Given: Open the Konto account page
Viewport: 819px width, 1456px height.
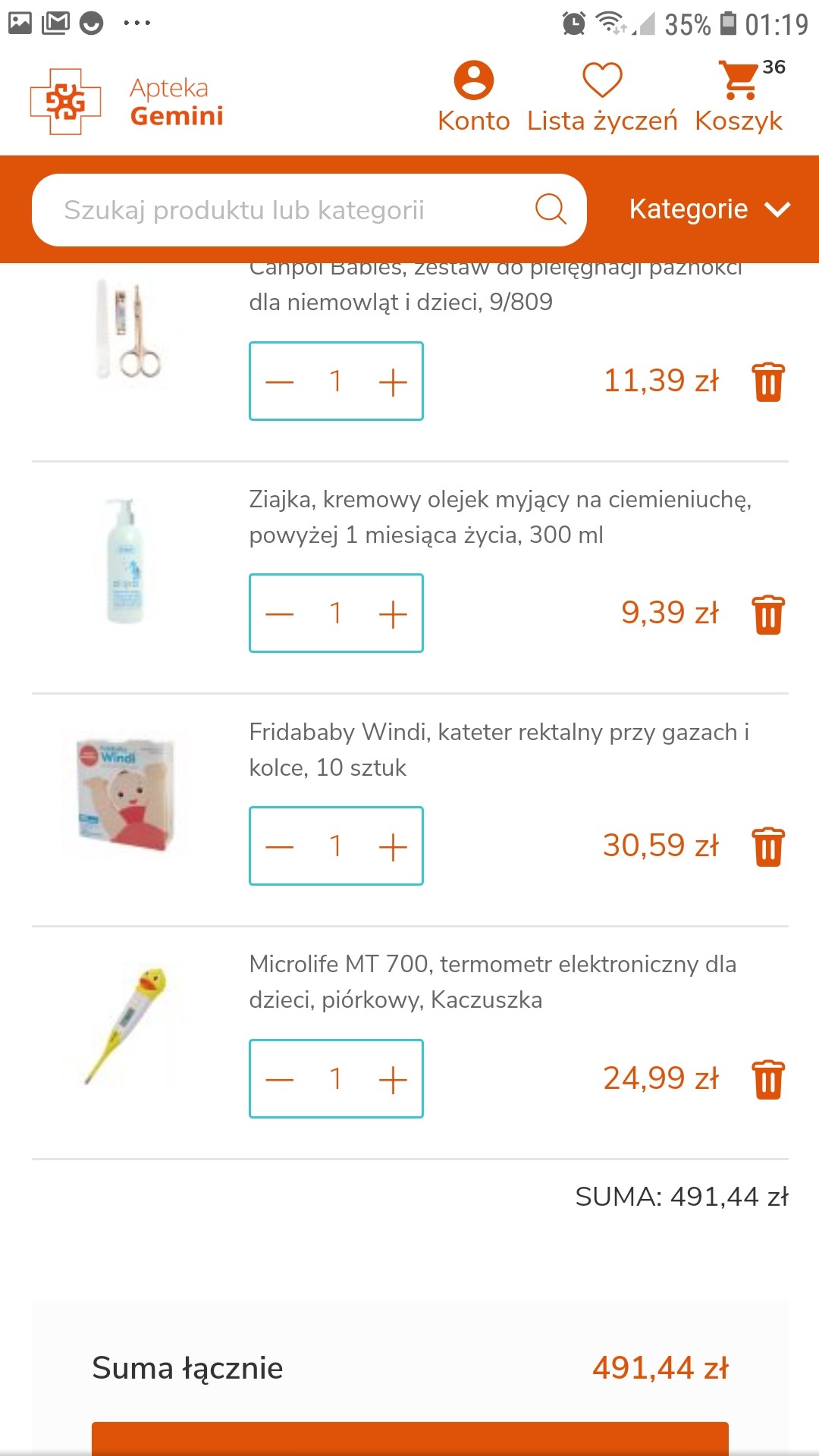Looking at the screenshot, I should (x=473, y=97).
